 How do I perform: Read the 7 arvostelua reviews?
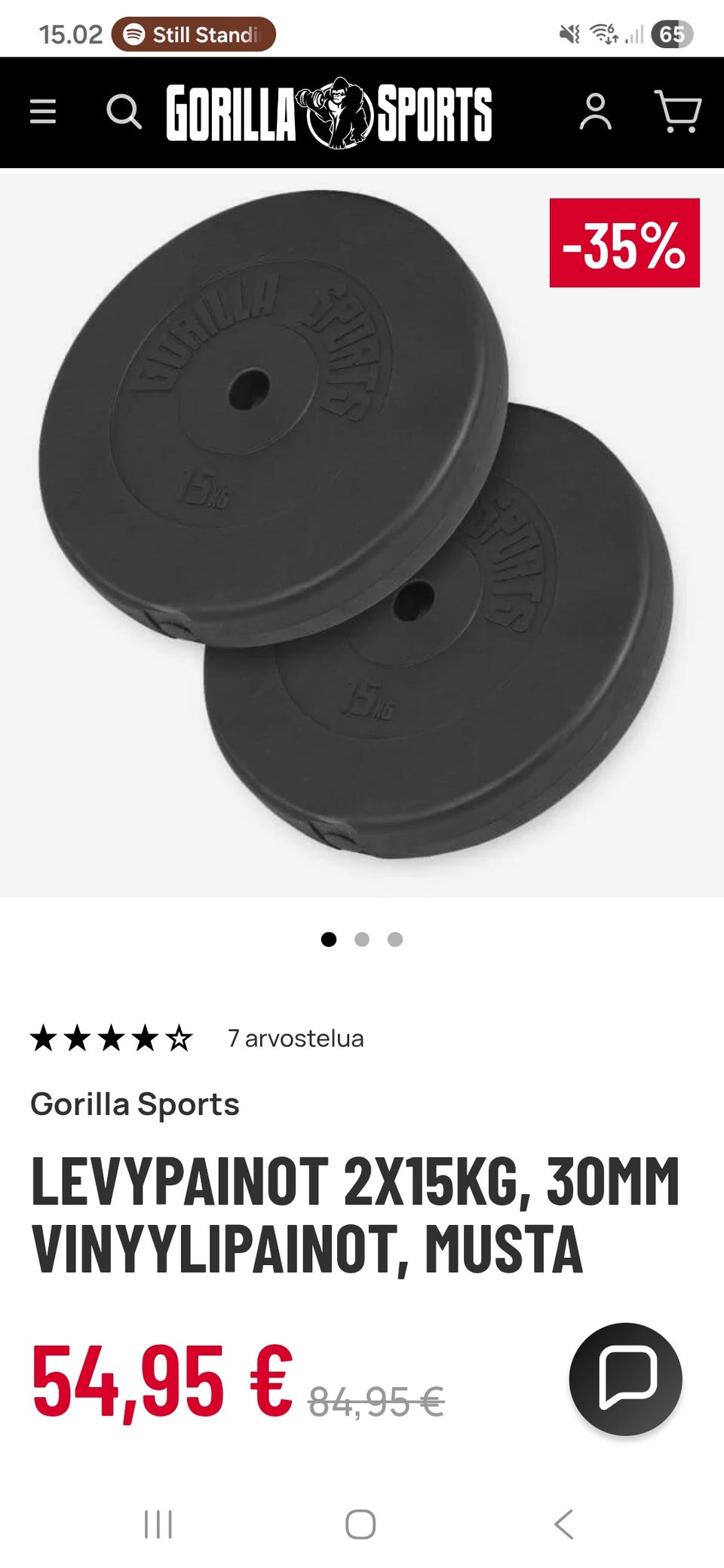click(296, 1039)
